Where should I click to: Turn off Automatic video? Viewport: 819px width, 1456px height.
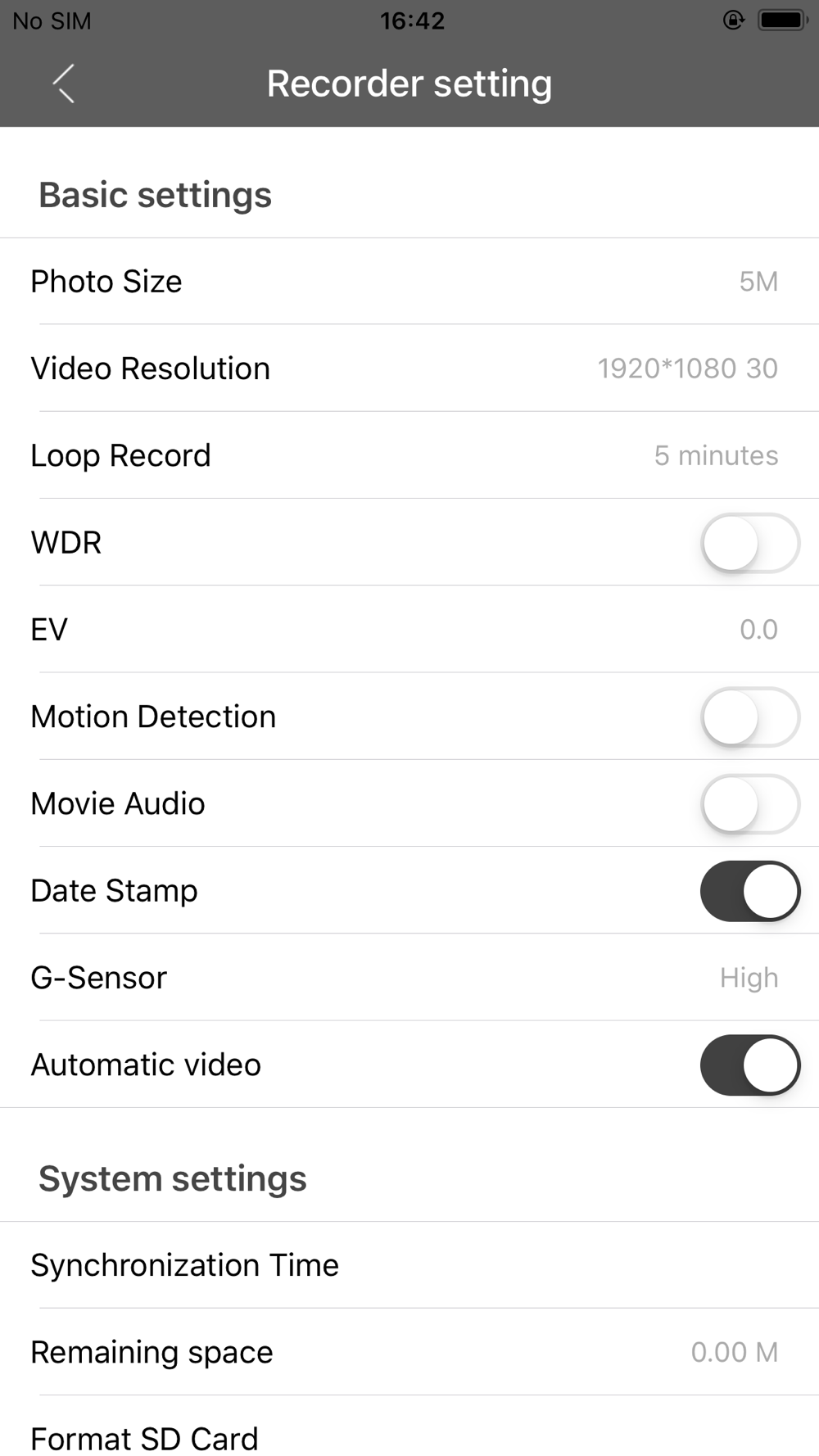[x=749, y=1065]
